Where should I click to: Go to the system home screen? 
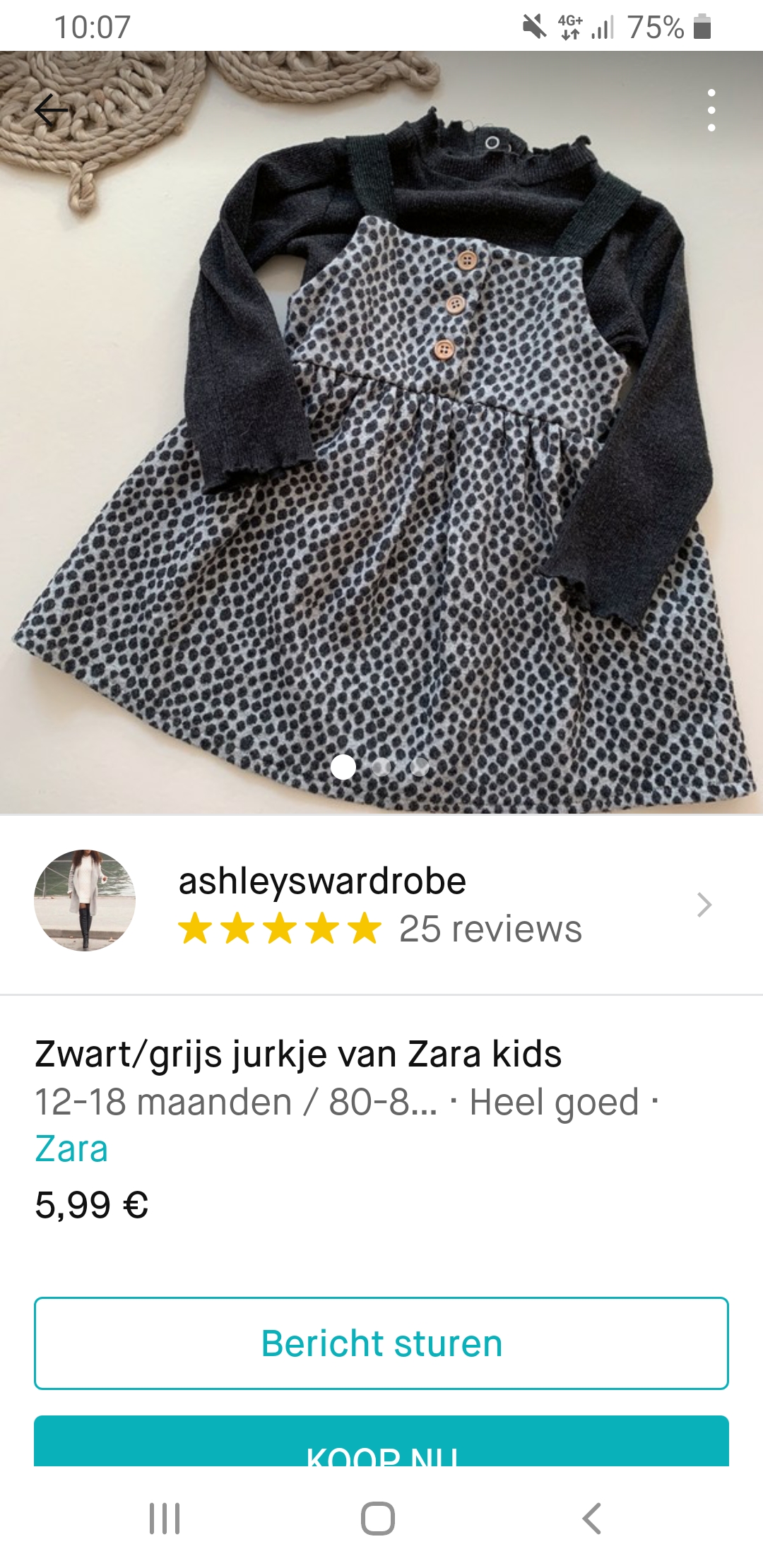tap(378, 1519)
